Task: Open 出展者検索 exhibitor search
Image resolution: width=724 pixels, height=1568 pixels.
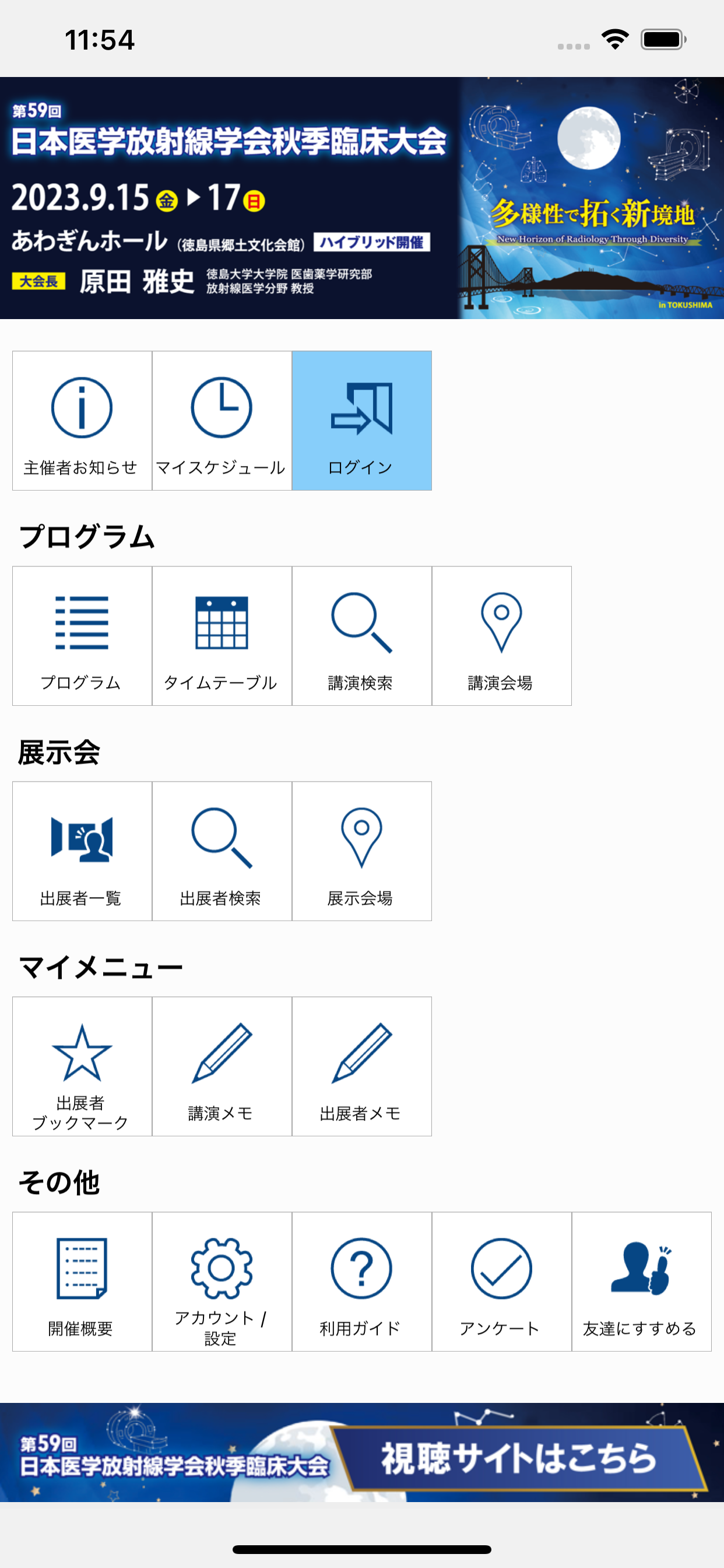Action: coord(222,852)
